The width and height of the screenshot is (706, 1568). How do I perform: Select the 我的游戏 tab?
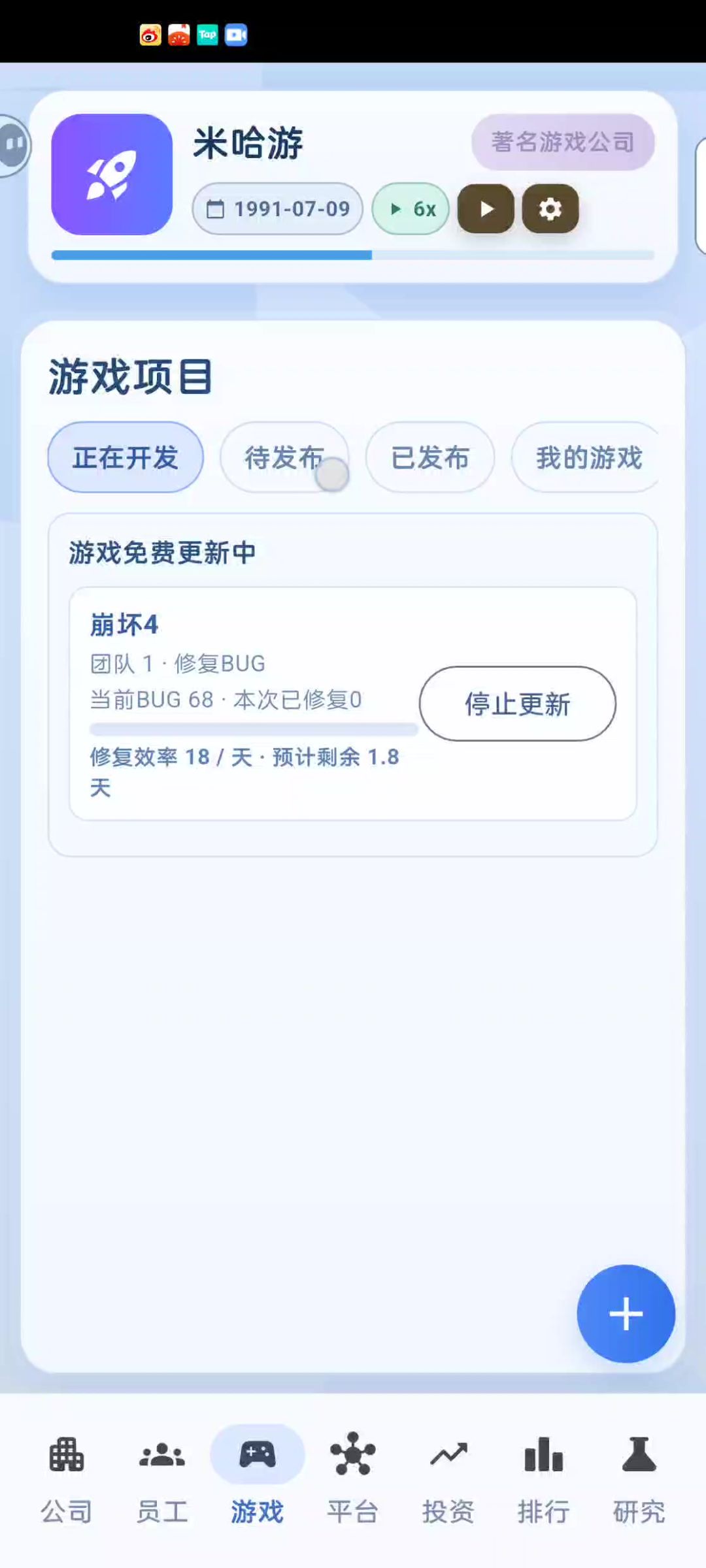pyautogui.click(x=588, y=457)
